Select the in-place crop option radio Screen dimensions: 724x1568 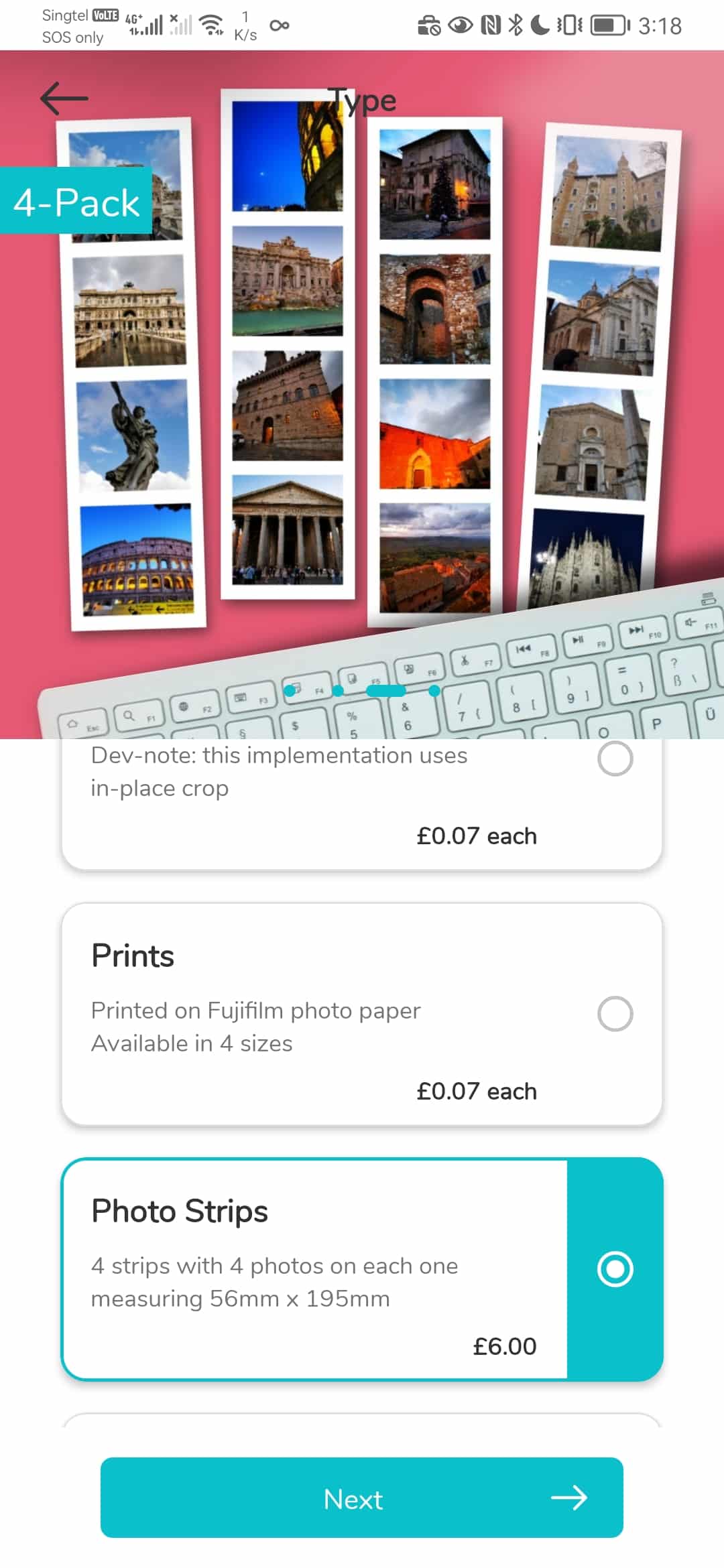615,759
